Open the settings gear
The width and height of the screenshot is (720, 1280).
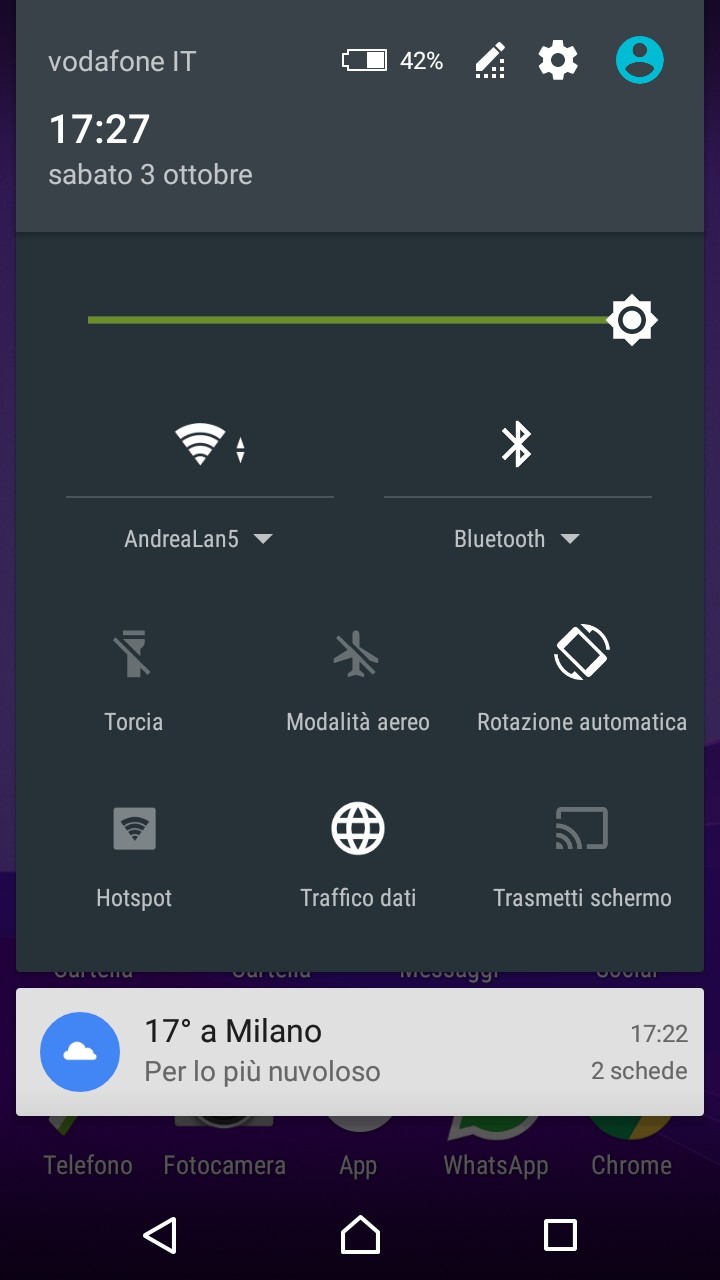[x=558, y=61]
